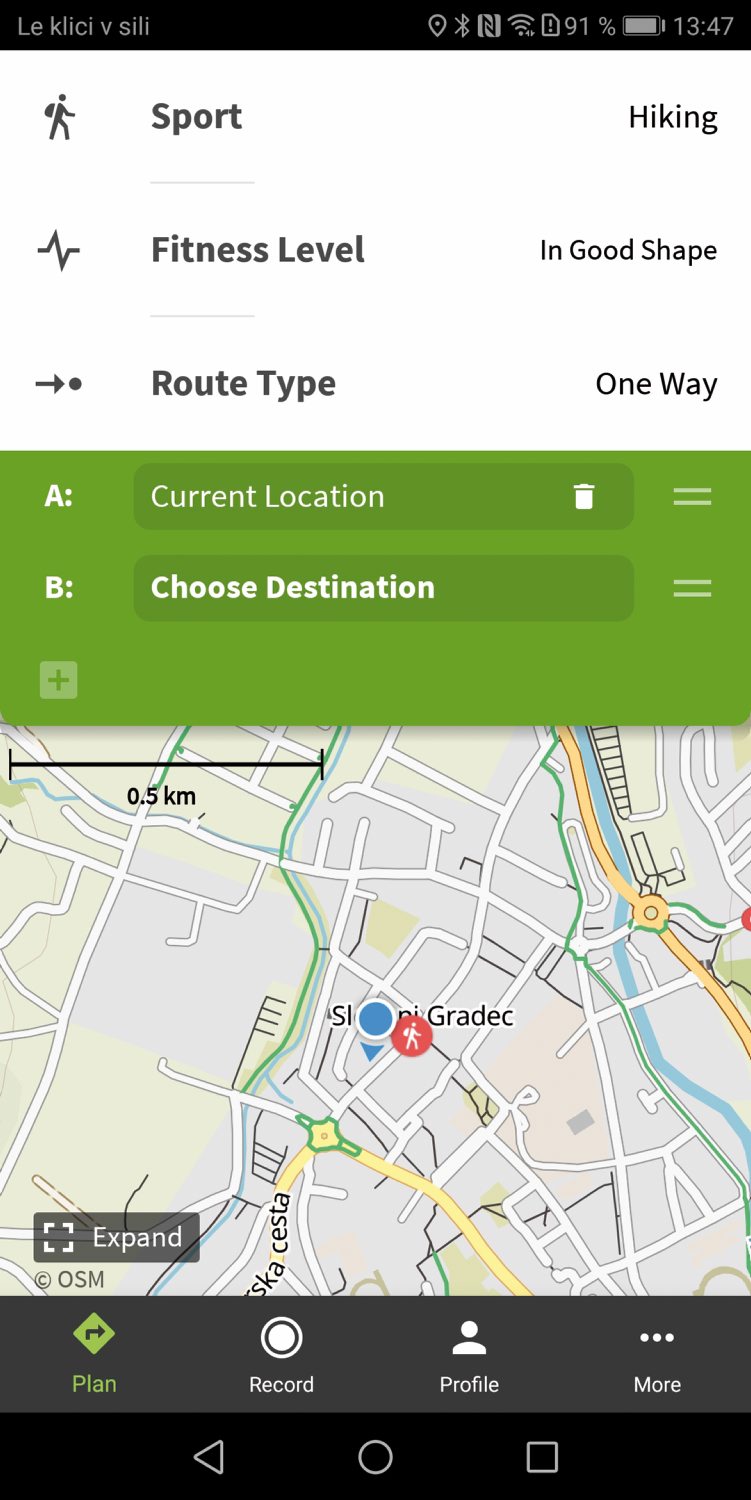
Task: Switch to the Record tab
Action: pos(281,1355)
